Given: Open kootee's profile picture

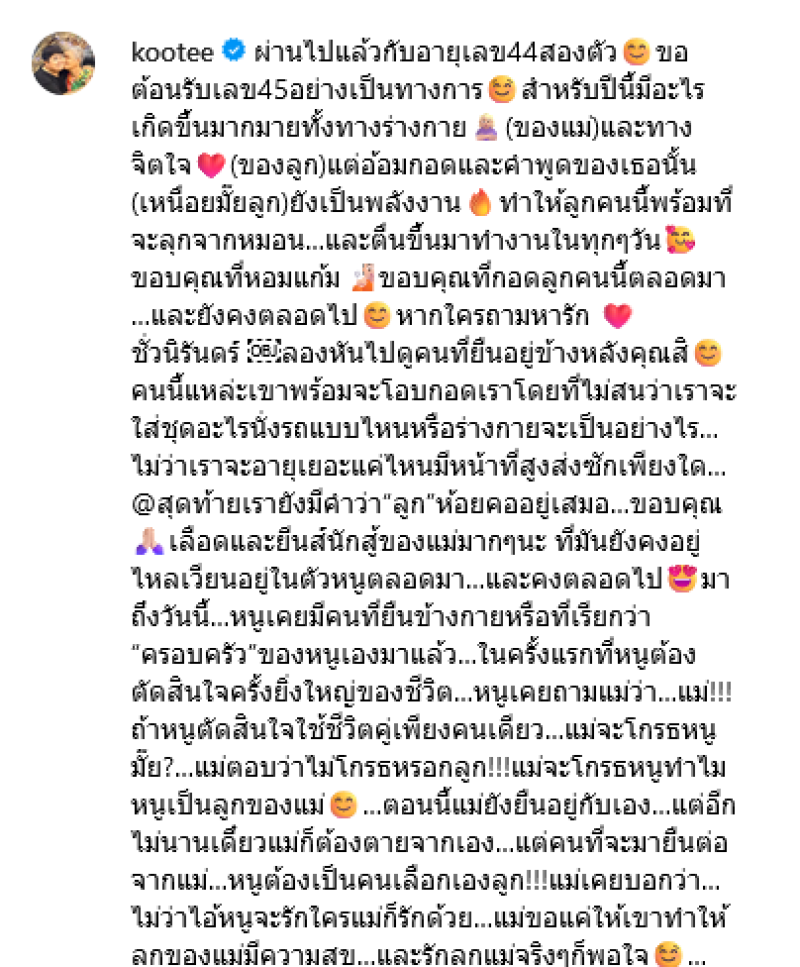Looking at the screenshot, I should (x=64, y=63).
